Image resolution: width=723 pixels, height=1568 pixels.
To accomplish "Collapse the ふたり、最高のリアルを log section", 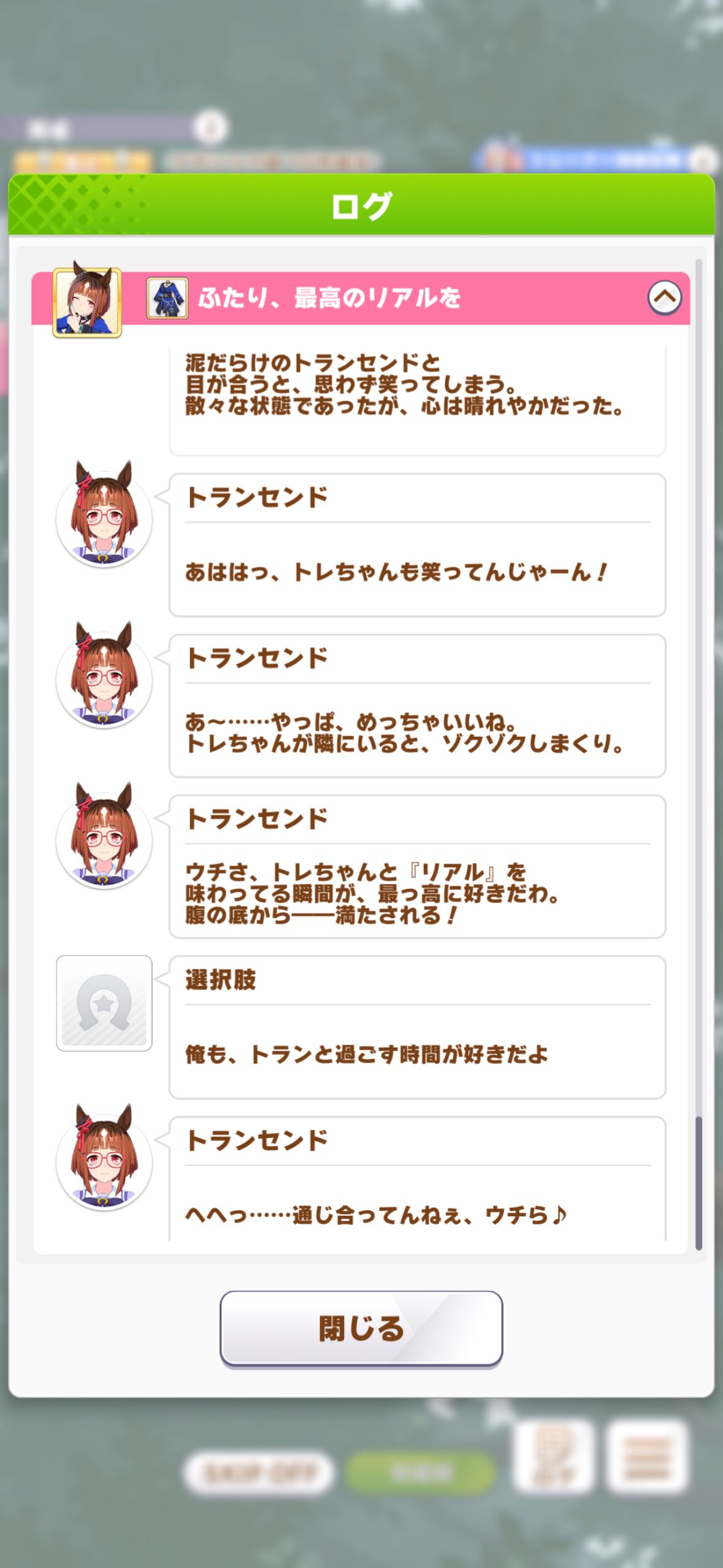I will click(665, 298).
